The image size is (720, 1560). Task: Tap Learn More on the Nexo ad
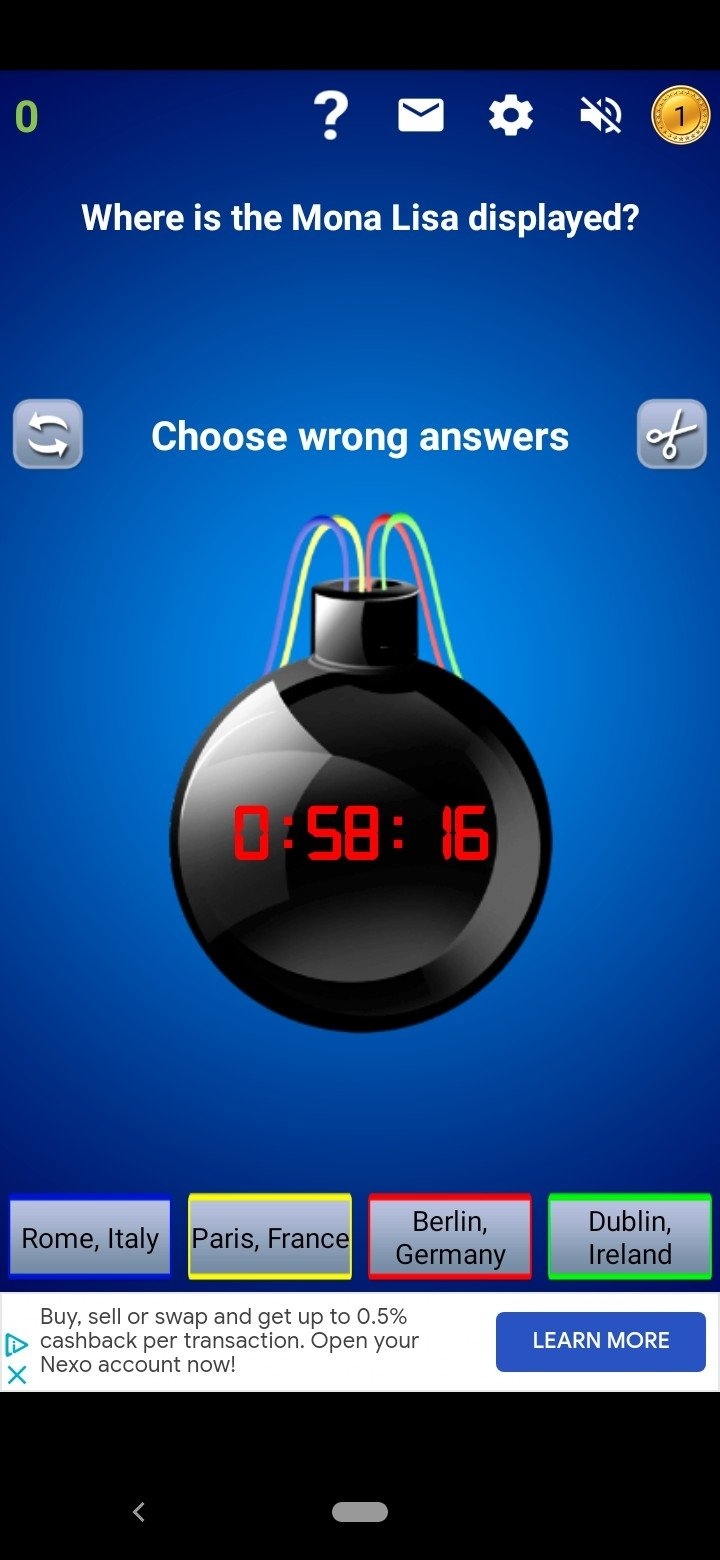601,1341
